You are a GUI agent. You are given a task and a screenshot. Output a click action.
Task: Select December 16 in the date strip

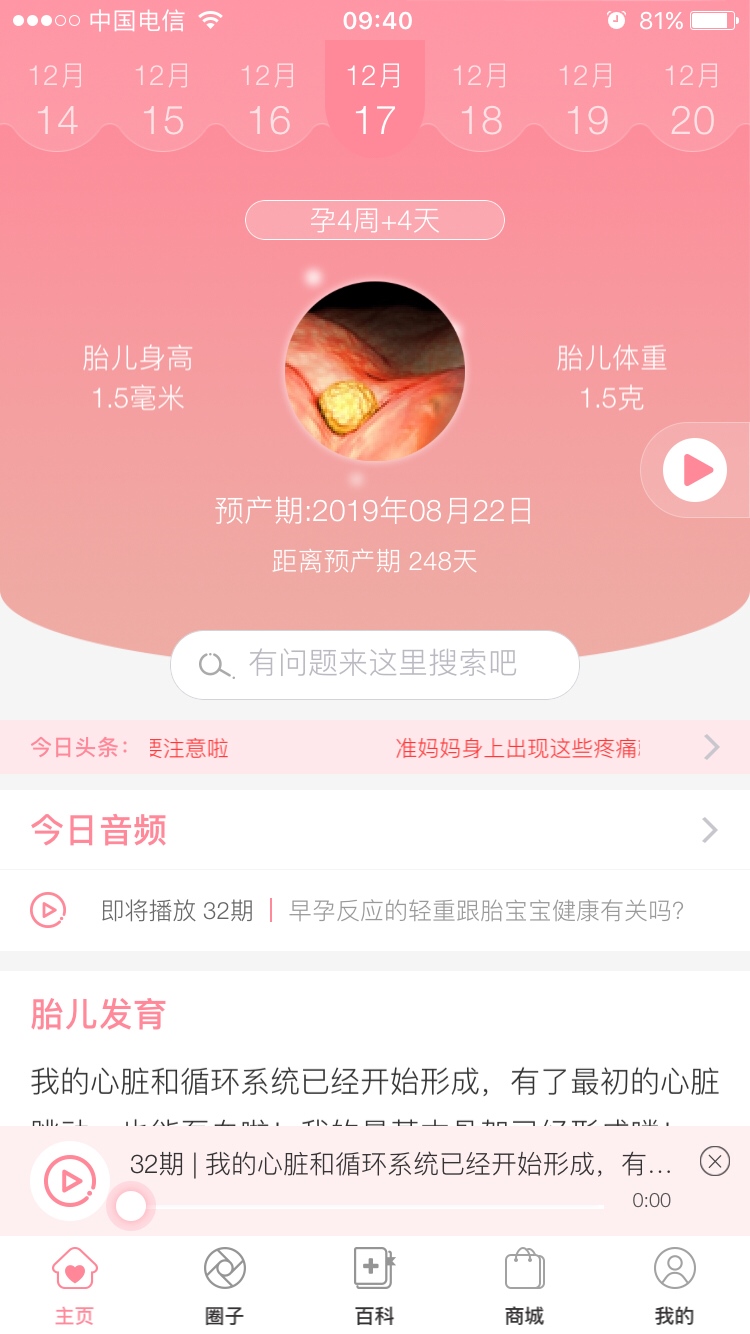[268, 100]
